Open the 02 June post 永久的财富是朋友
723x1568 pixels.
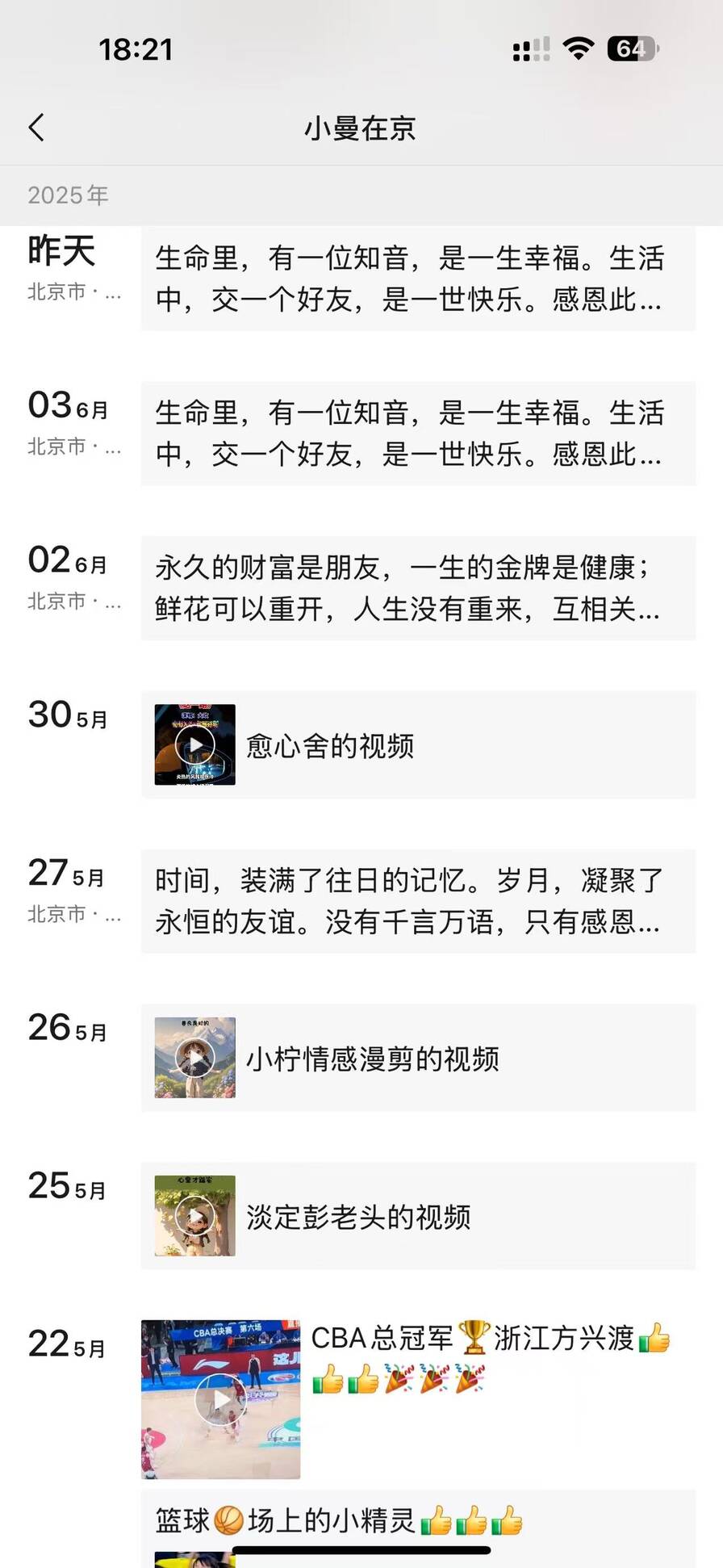(418, 588)
